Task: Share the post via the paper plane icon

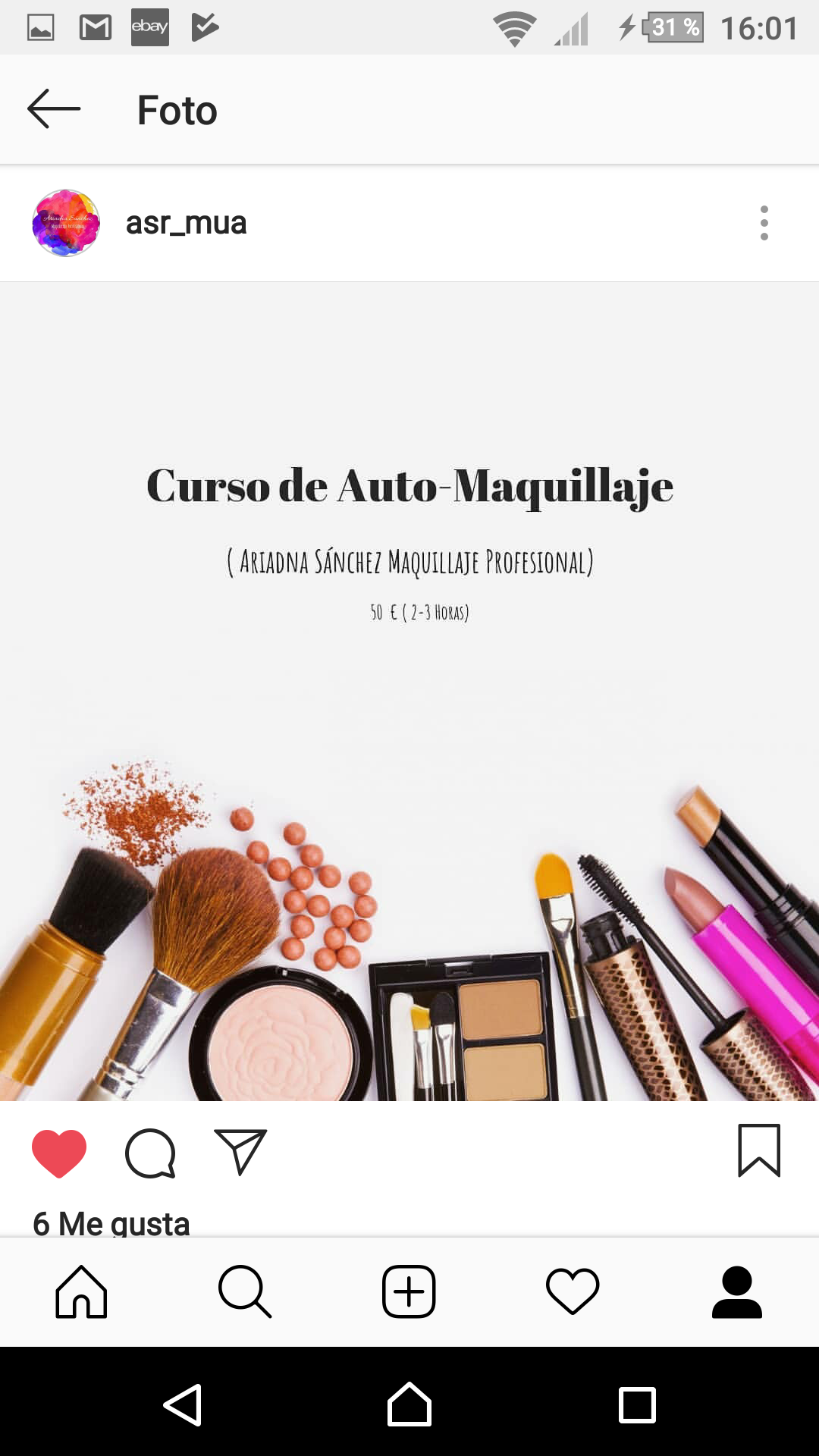Action: pos(240,1153)
